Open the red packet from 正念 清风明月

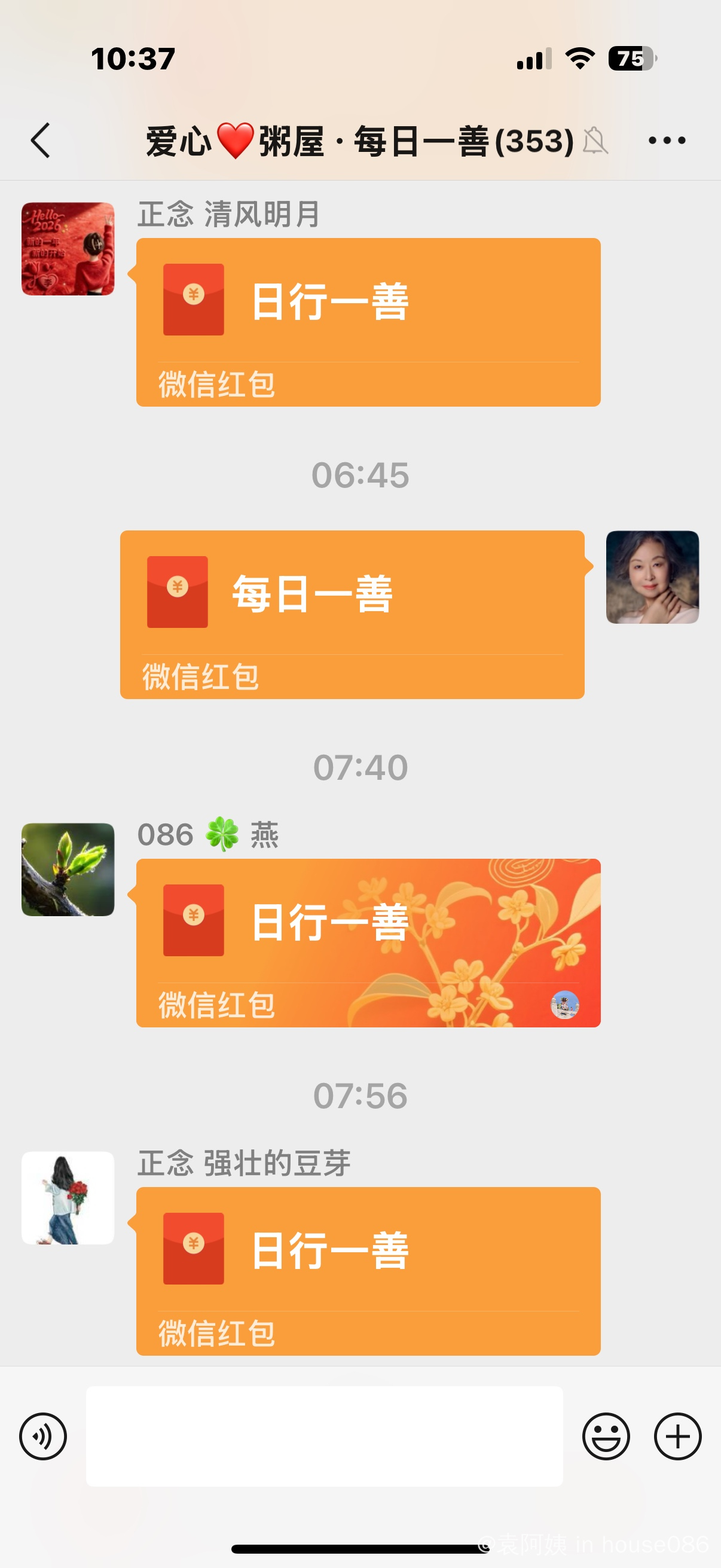(x=368, y=321)
